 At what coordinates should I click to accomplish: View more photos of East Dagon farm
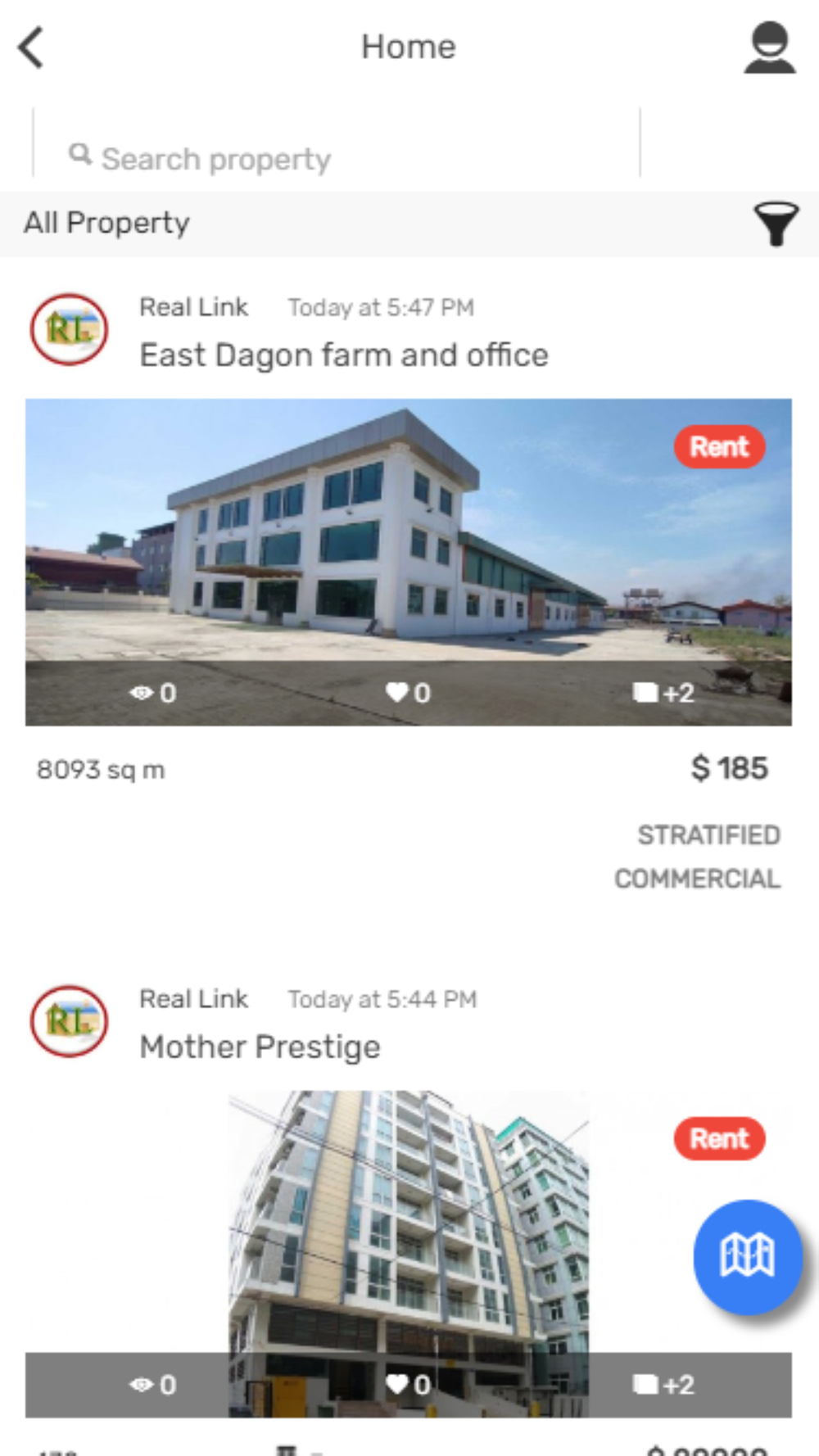[x=663, y=693]
